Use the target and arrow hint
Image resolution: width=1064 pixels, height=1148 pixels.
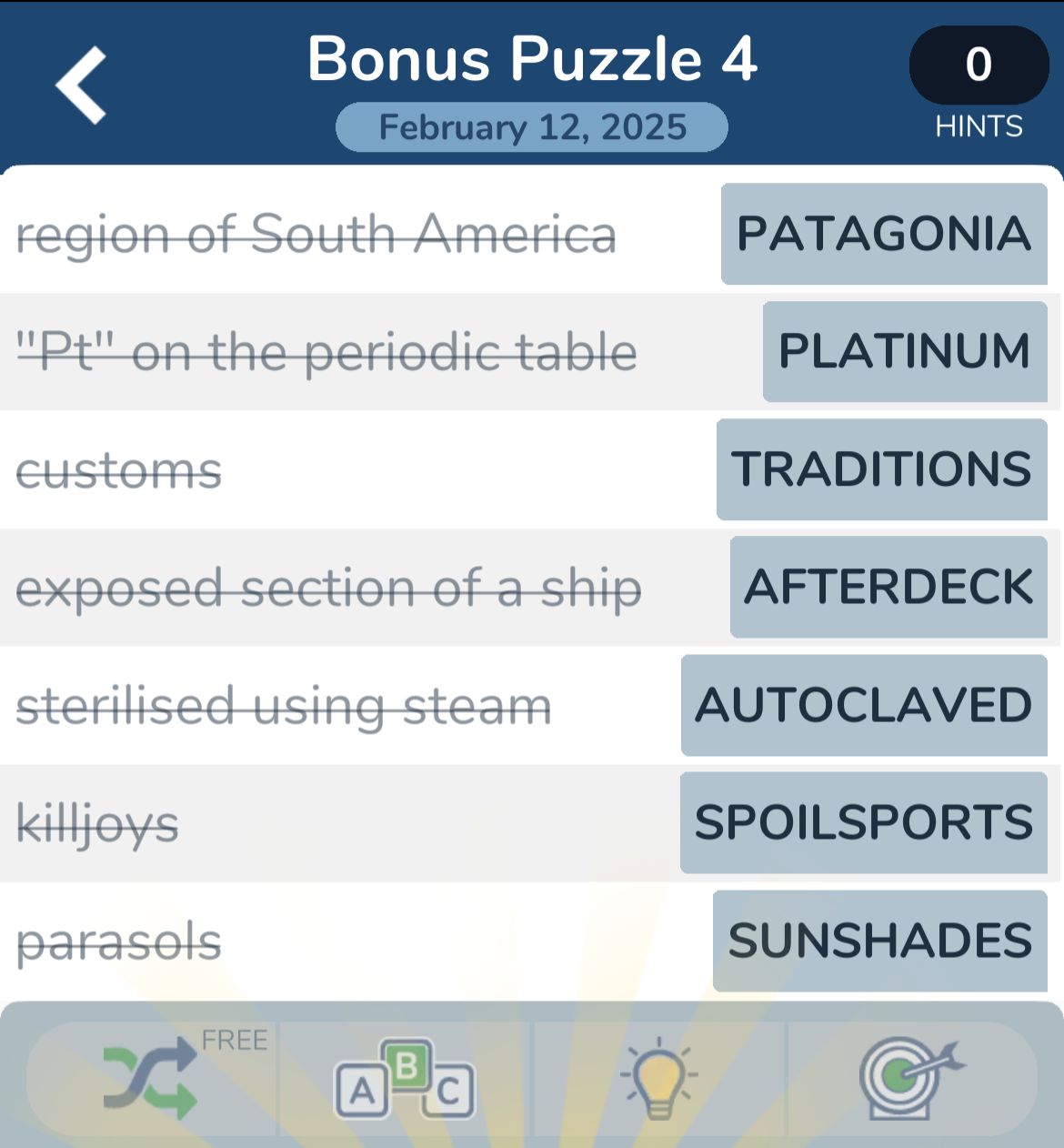(x=910, y=1079)
